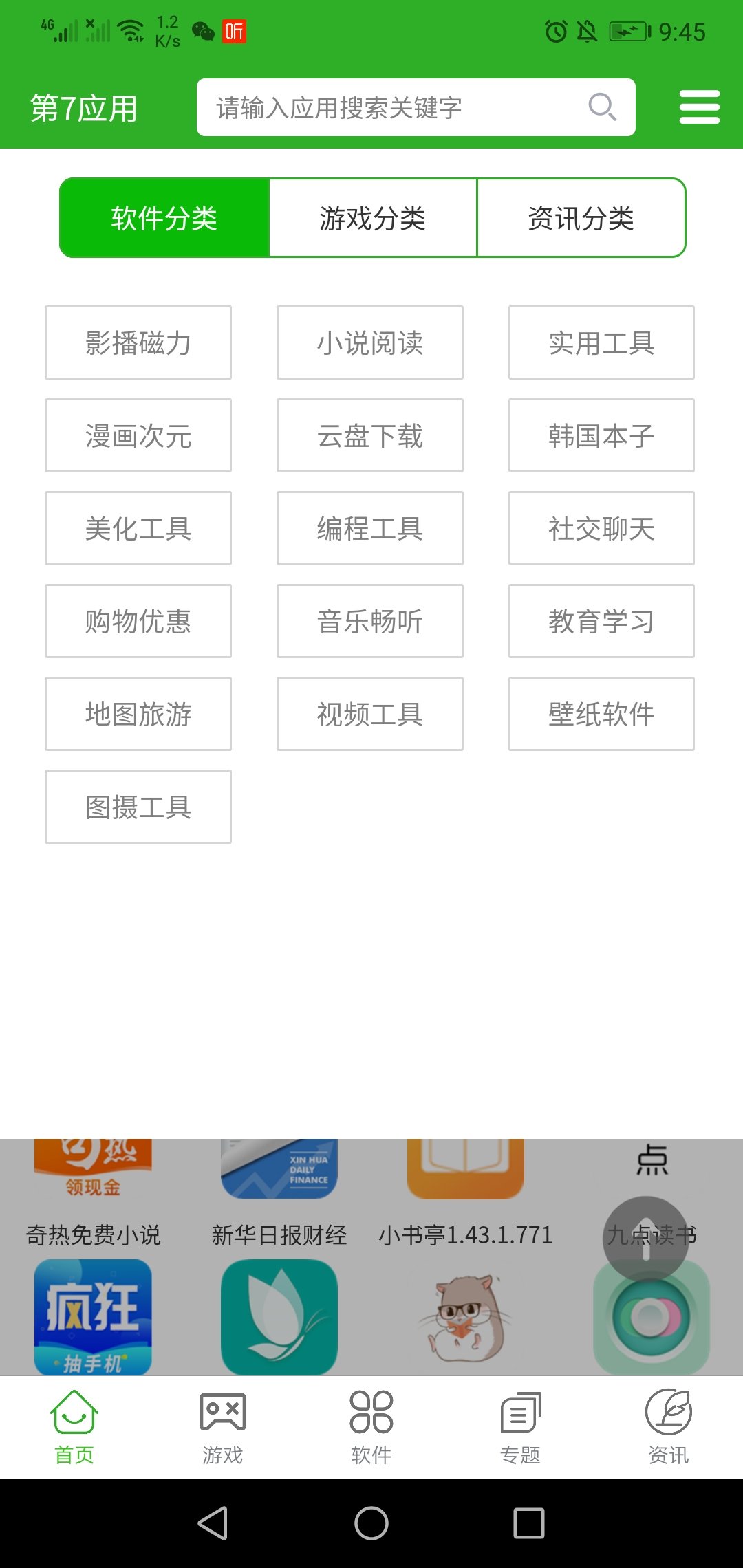Tap the app search keyword field
743x1568 pixels.
[399, 107]
